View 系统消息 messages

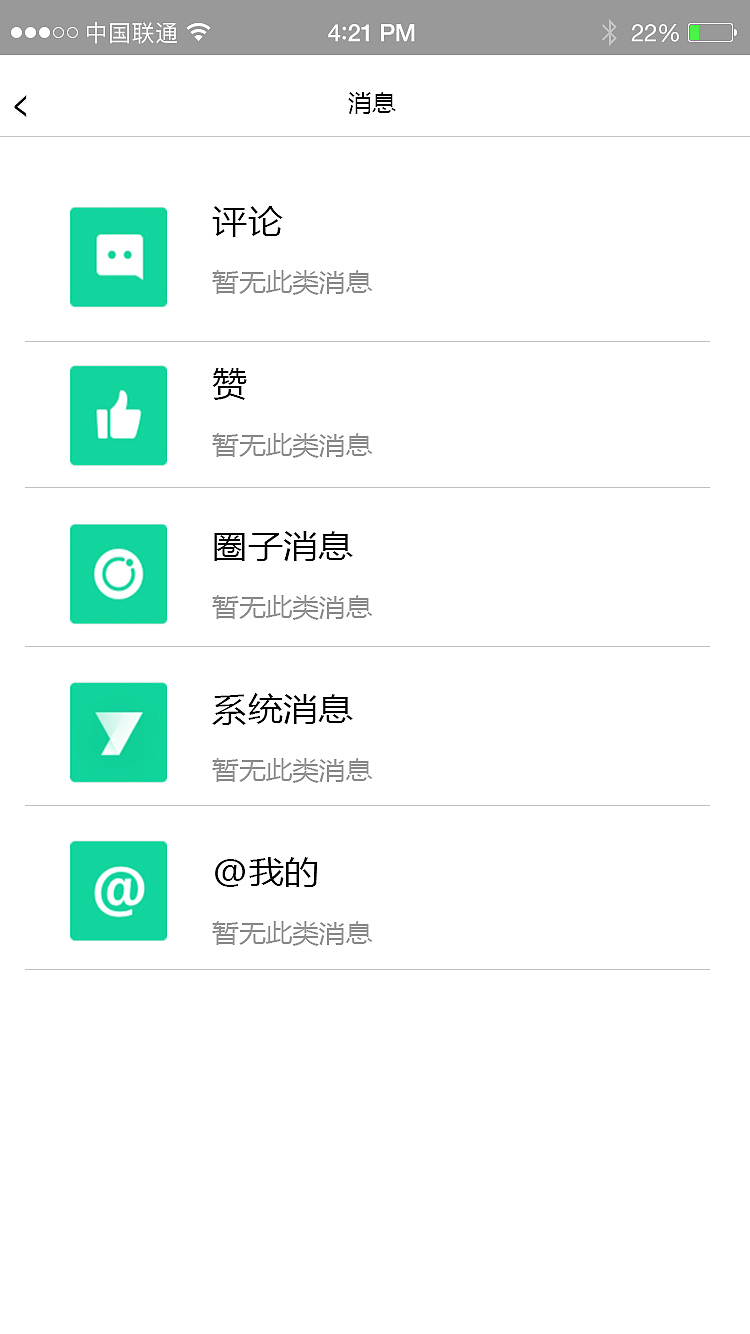(x=366, y=732)
